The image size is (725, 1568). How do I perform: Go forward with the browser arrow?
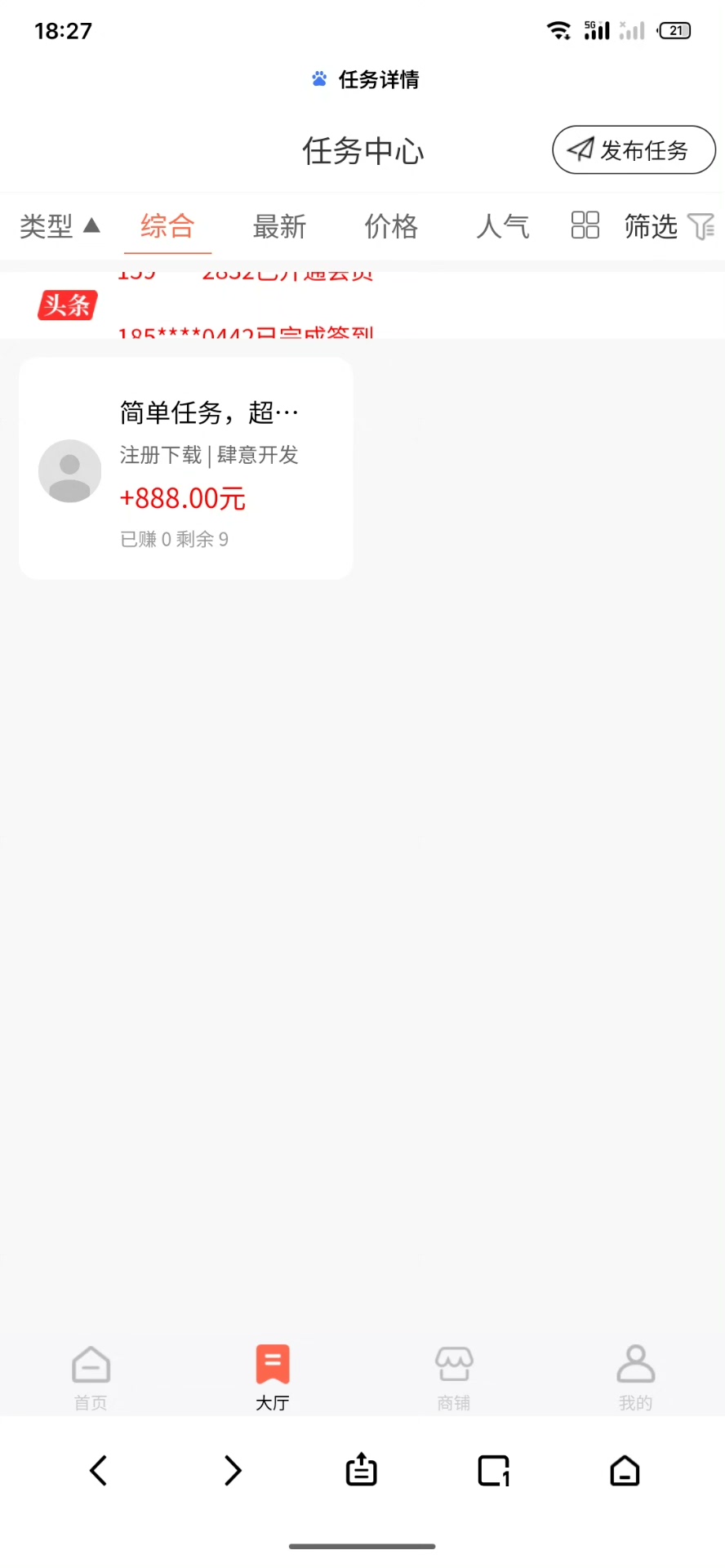tap(233, 1471)
